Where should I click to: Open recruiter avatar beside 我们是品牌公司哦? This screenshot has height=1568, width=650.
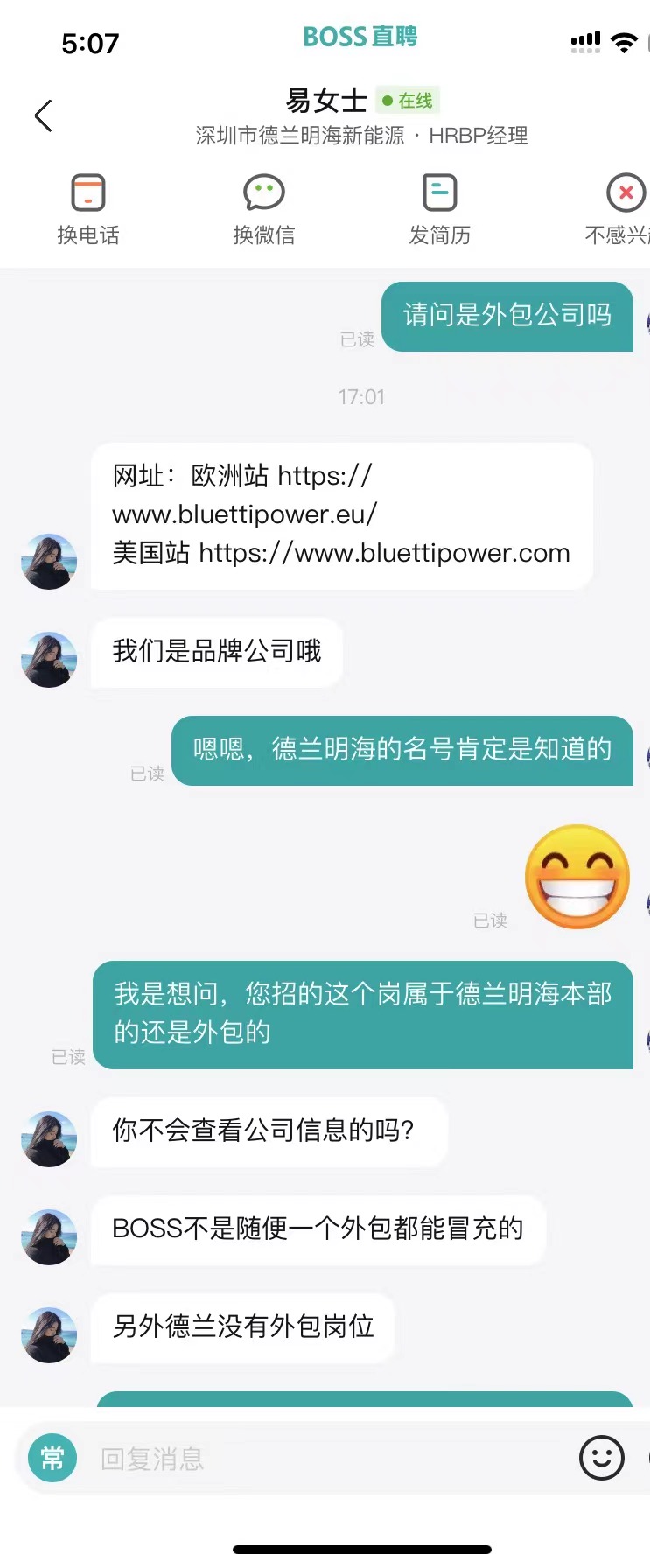49,659
